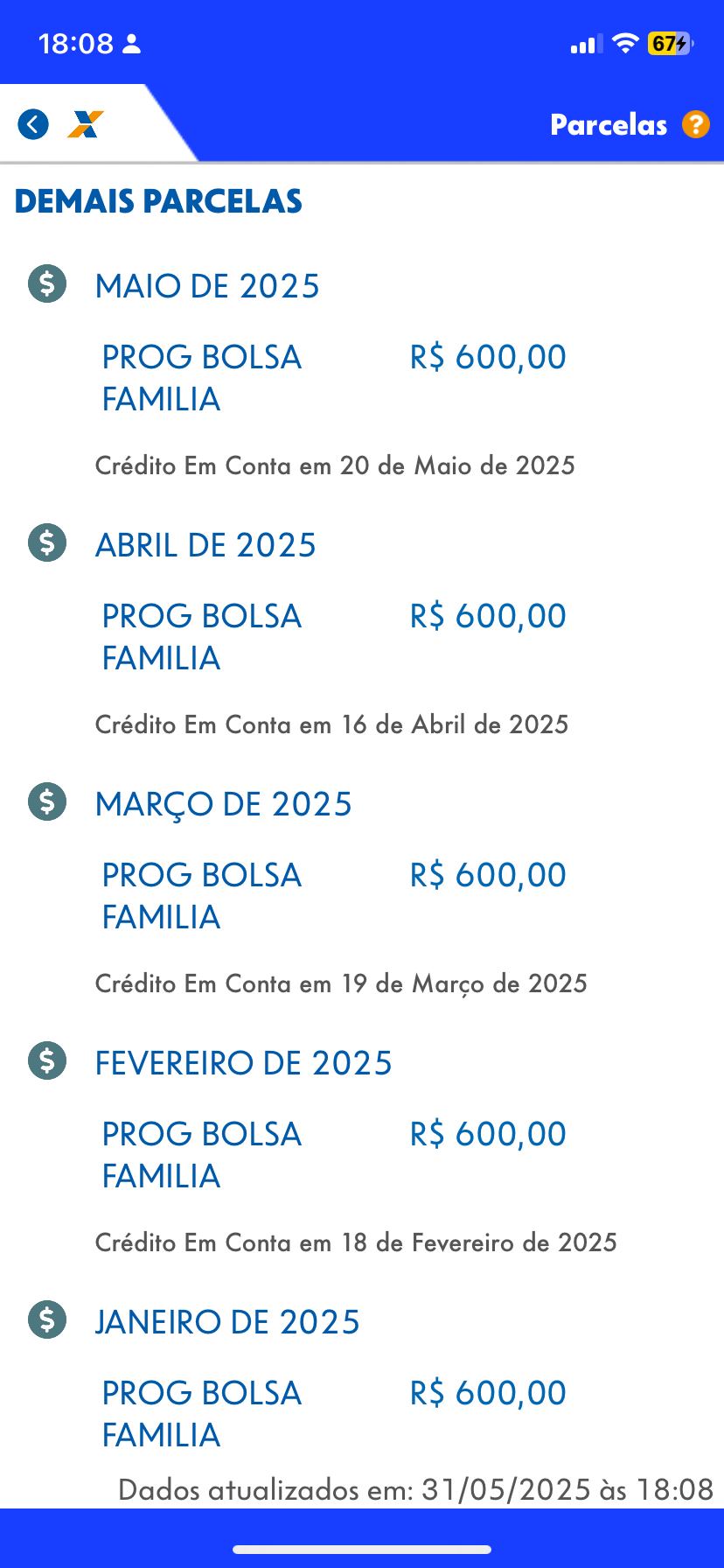The width and height of the screenshot is (724, 1568).
Task: Open the orange help question mark
Action: coord(696,124)
